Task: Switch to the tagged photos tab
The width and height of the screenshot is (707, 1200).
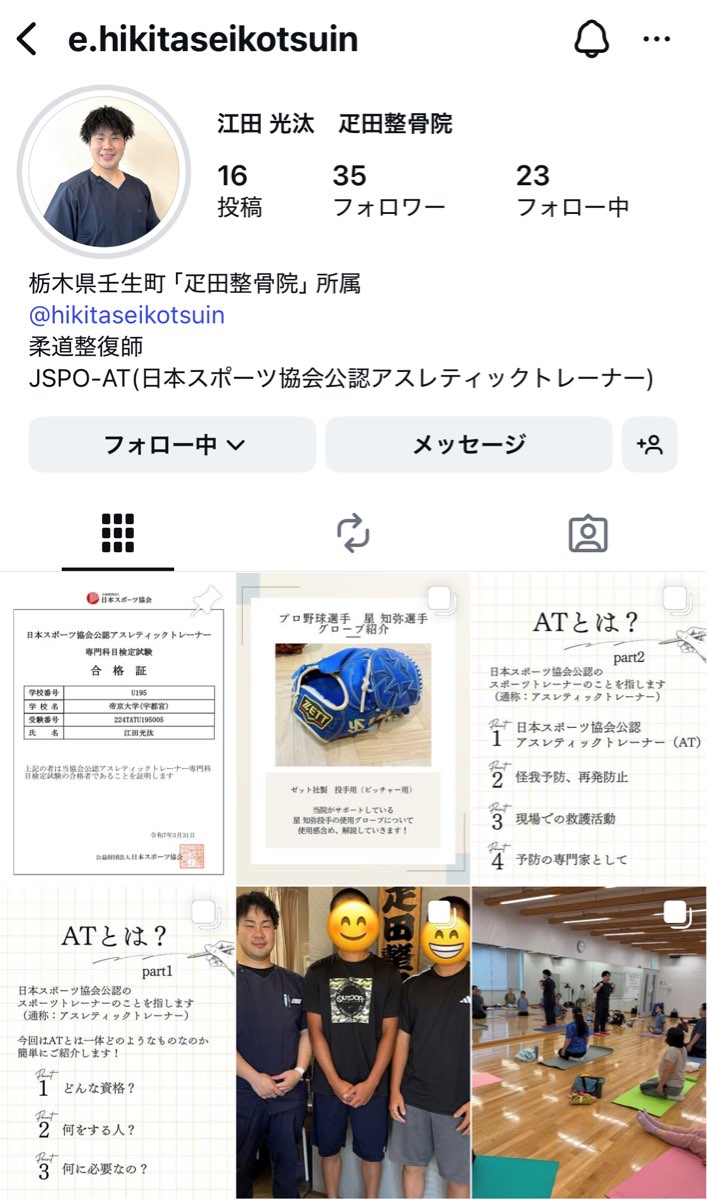Action: coord(588,534)
